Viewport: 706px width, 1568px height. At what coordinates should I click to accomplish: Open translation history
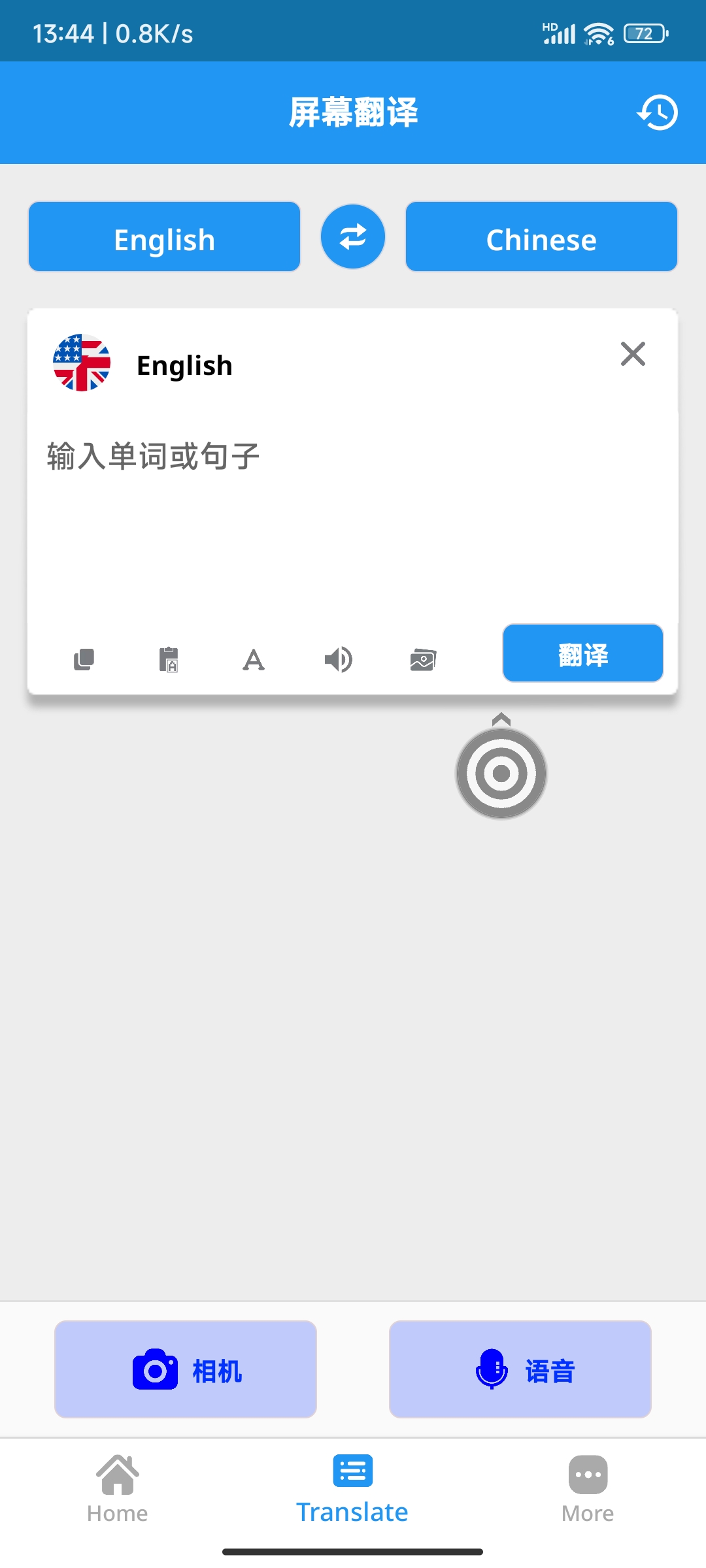click(x=658, y=112)
